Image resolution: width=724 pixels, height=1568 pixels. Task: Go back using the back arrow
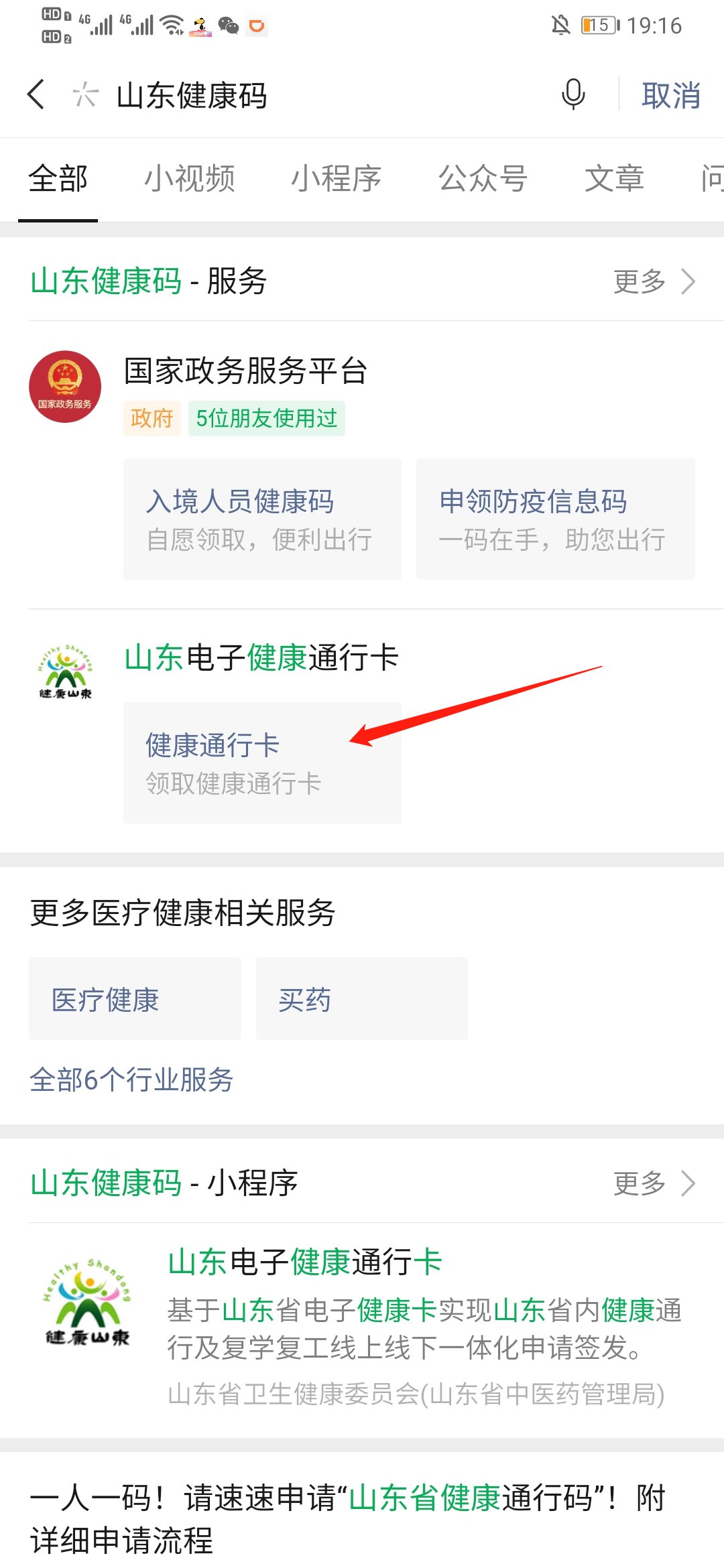(37, 94)
